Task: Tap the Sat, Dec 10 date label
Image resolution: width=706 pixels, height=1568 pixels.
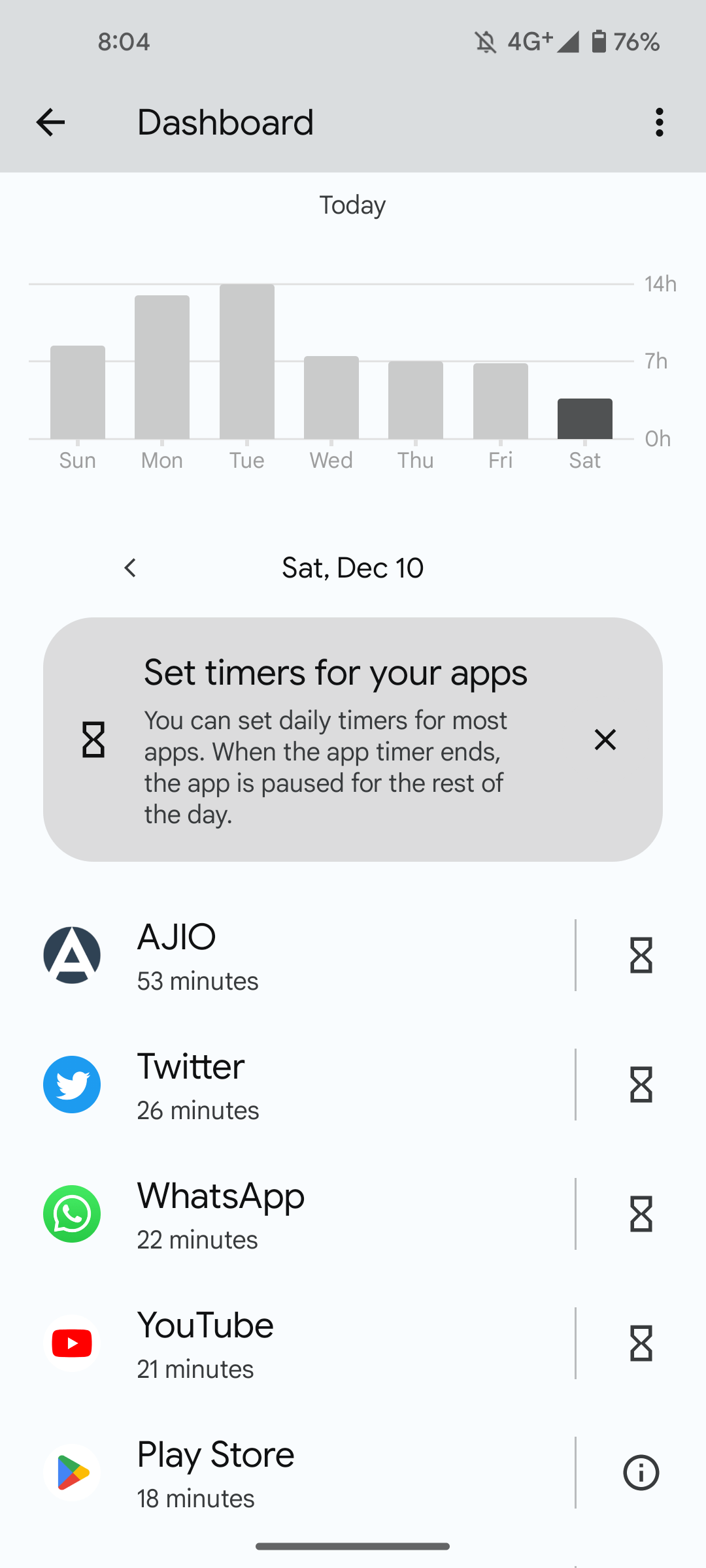Action: coord(353,568)
